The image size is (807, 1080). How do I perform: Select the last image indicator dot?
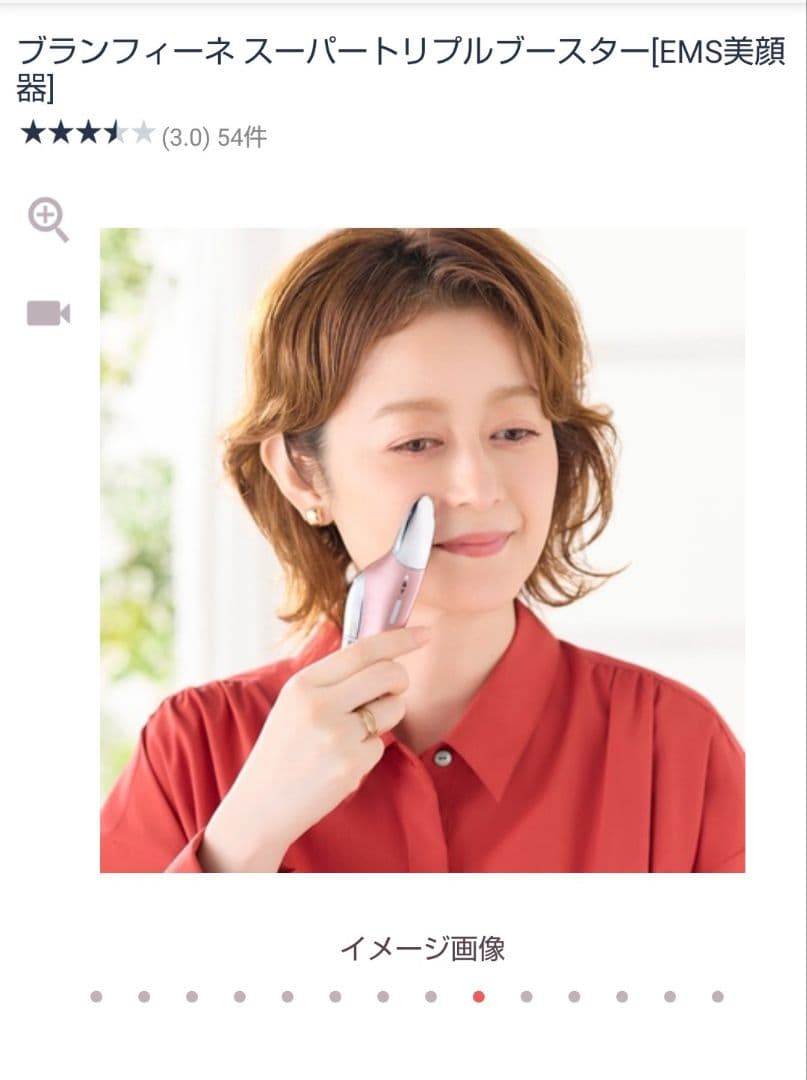(x=717, y=996)
